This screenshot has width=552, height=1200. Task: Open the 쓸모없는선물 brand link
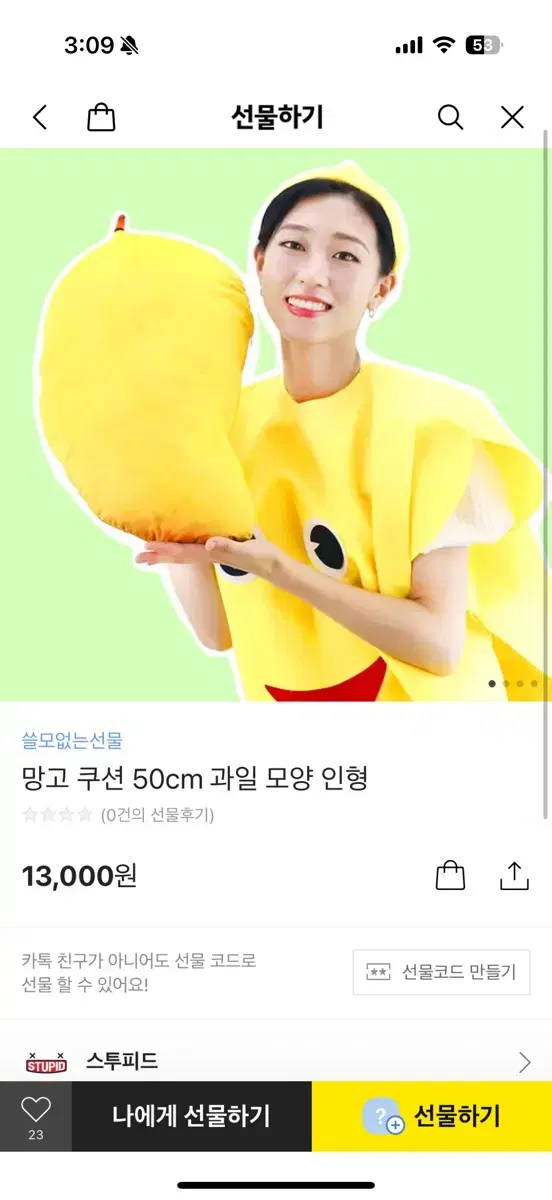[x=72, y=741]
